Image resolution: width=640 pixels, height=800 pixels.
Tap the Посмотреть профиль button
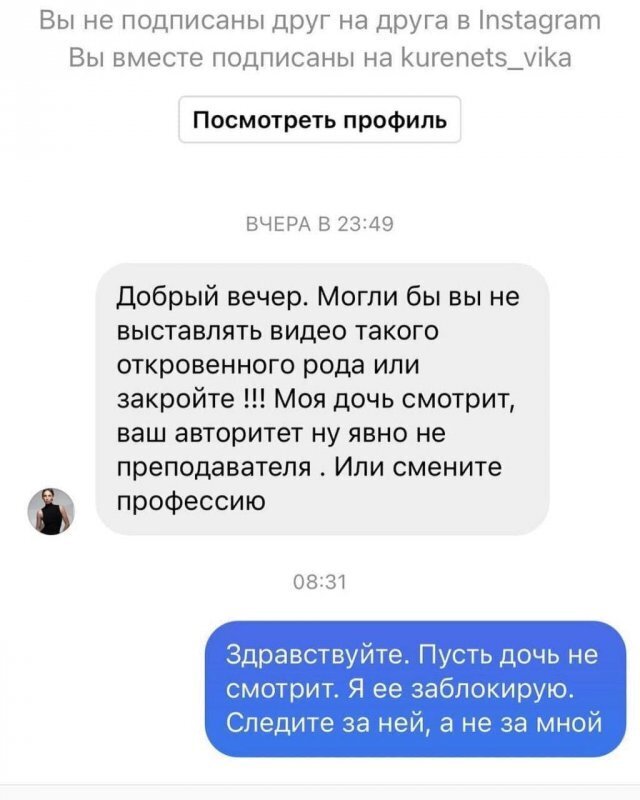320,121
